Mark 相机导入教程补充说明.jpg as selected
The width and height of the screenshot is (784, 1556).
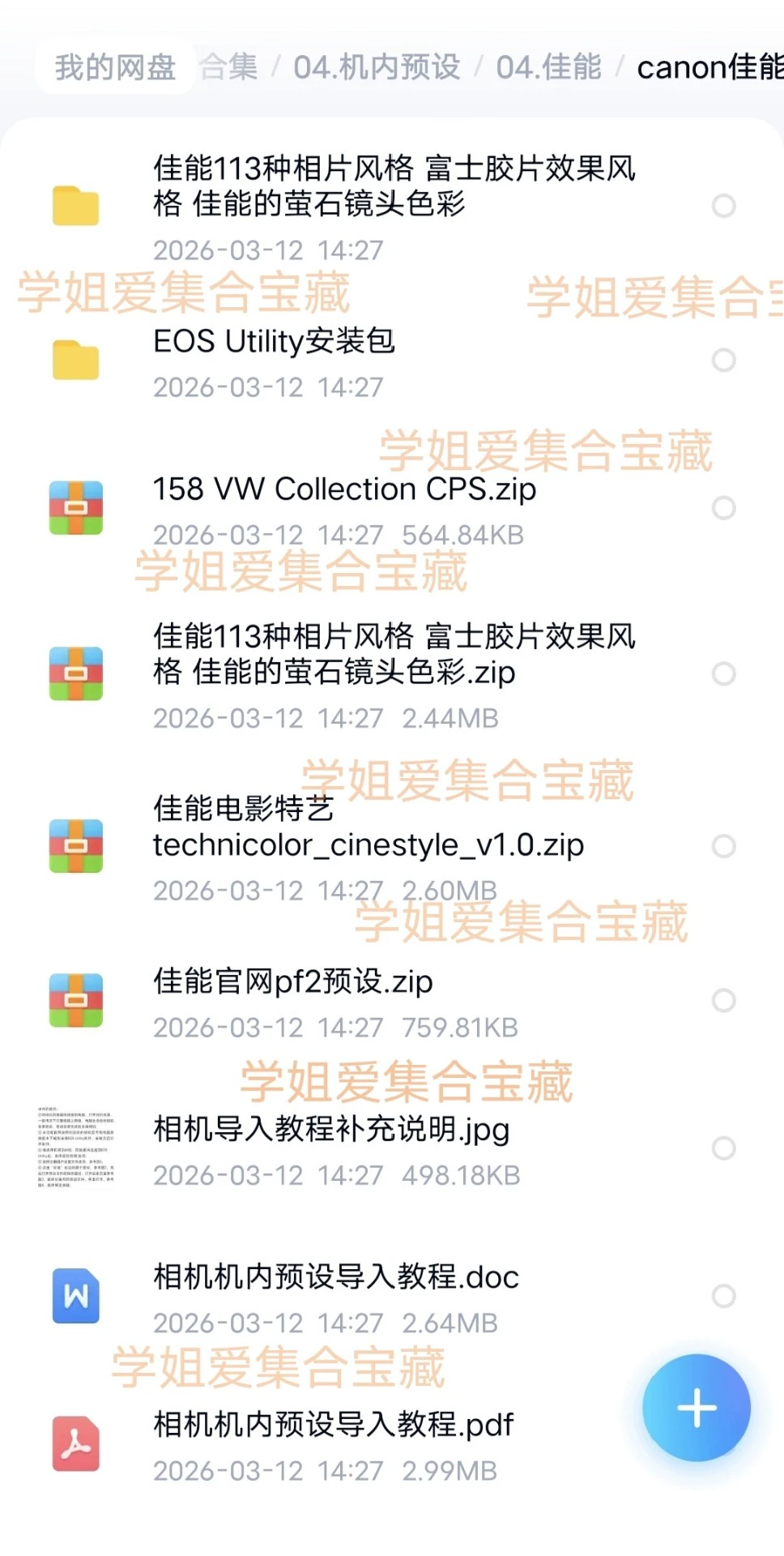[x=723, y=1148]
